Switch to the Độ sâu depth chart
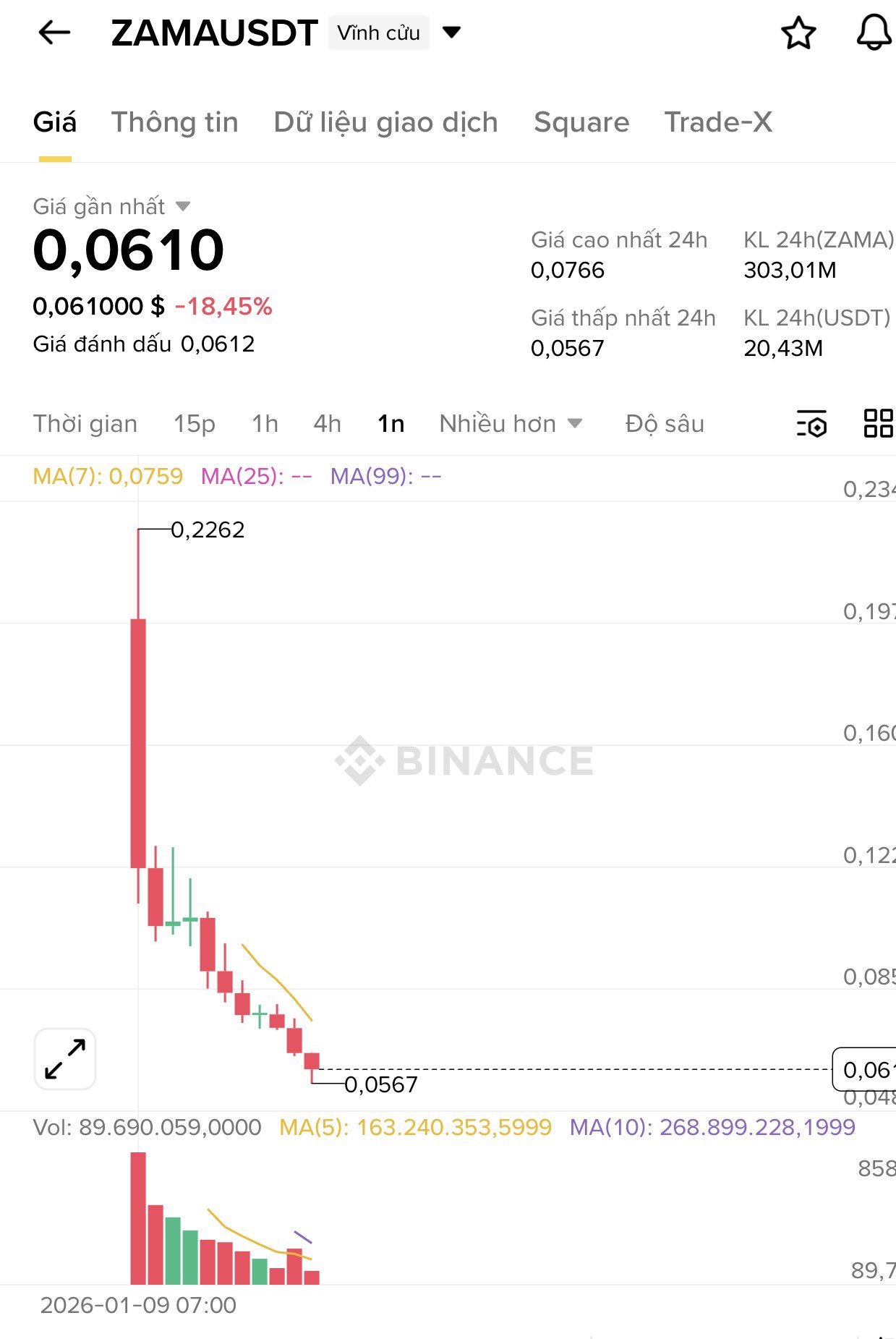 (664, 424)
